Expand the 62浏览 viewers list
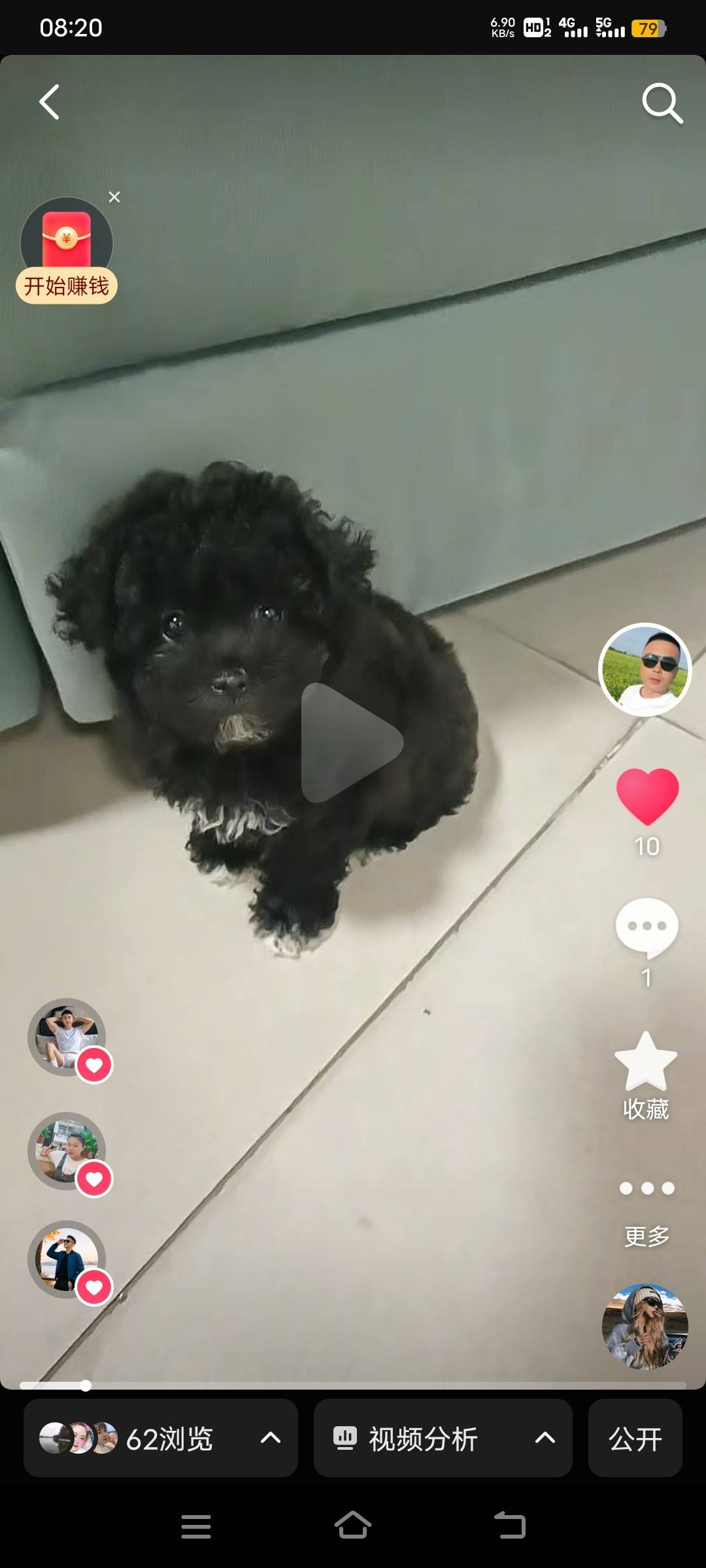The height and width of the screenshot is (1568, 706). [161, 1438]
